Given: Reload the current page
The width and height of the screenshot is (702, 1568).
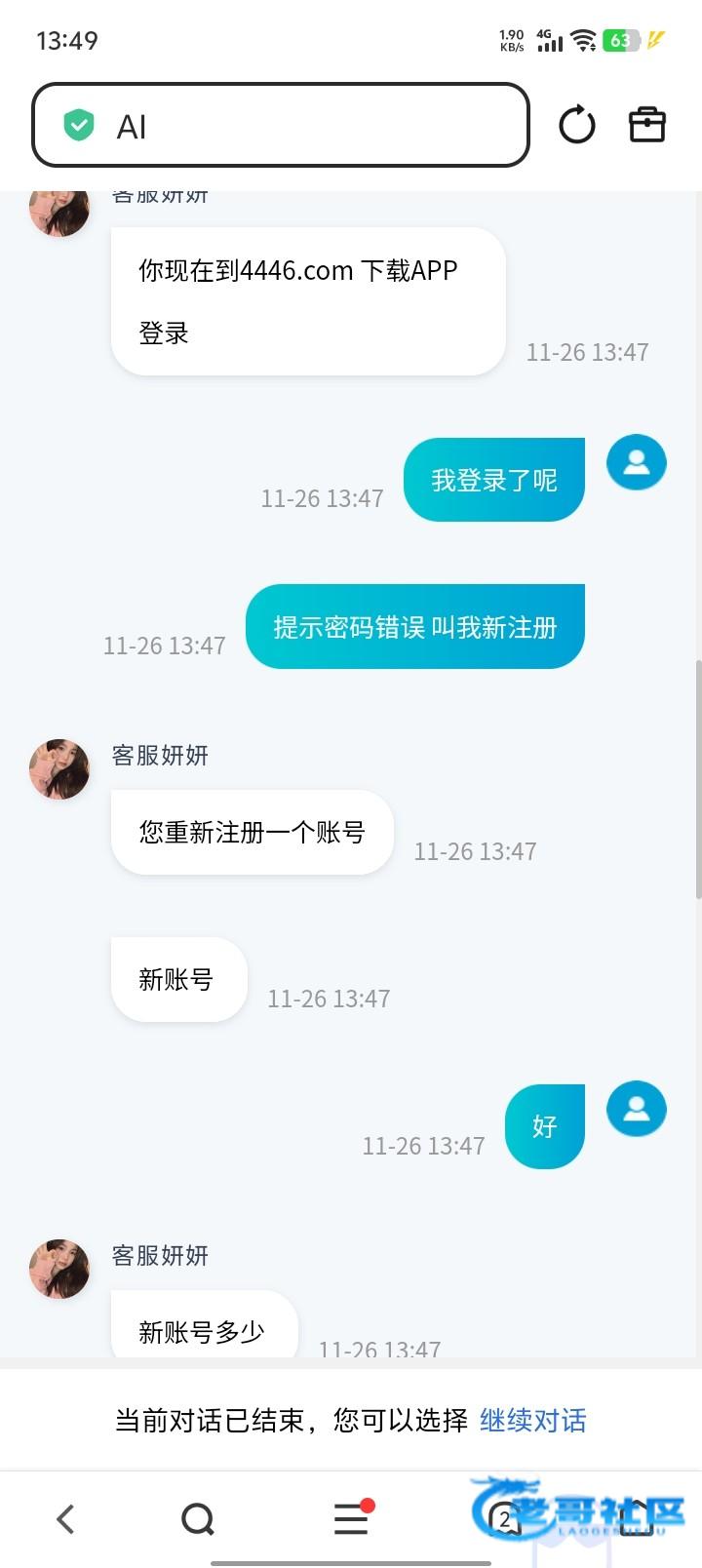Looking at the screenshot, I should tap(576, 126).
